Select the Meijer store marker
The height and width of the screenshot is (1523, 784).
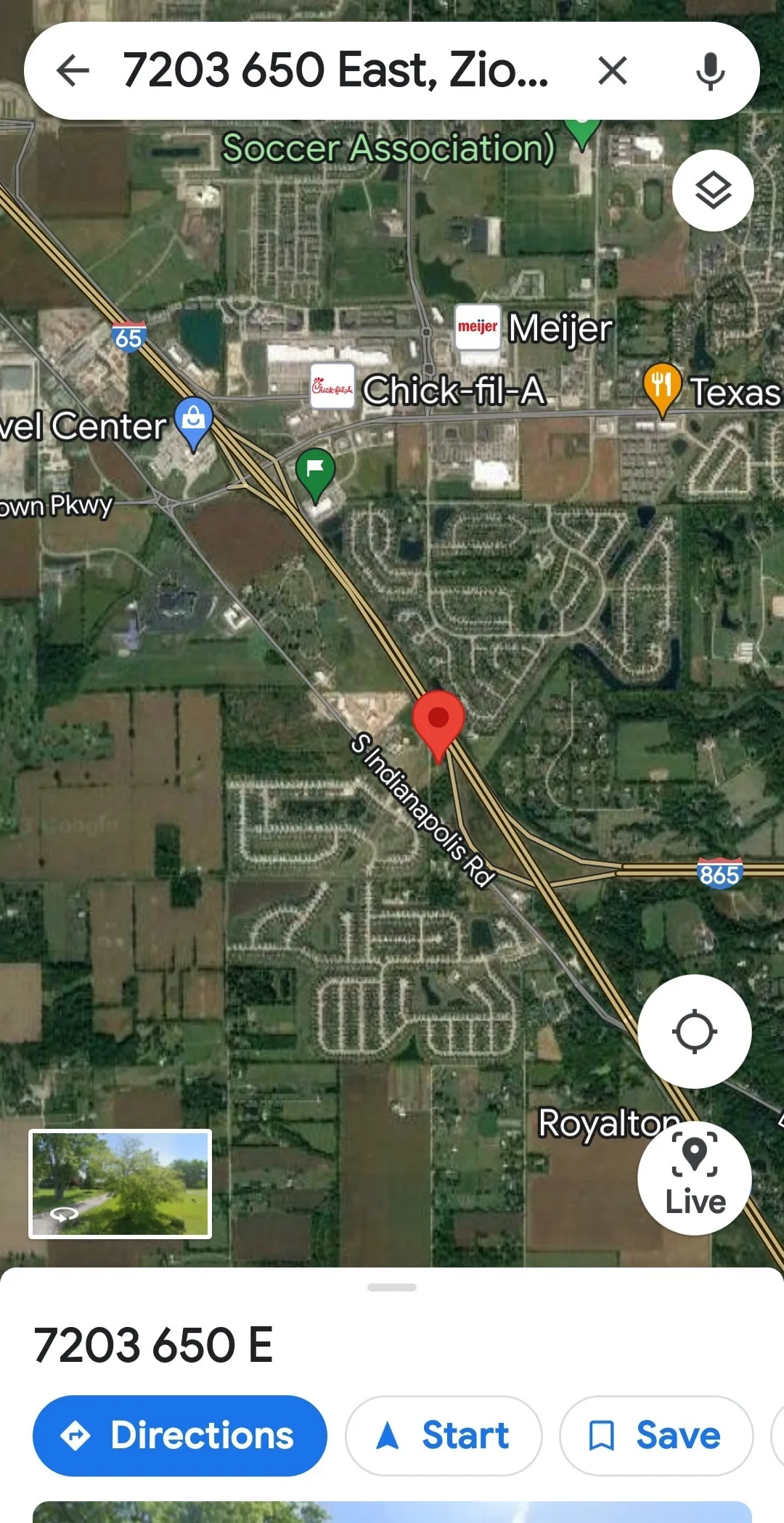pyautogui.click(x=478, y=327)
